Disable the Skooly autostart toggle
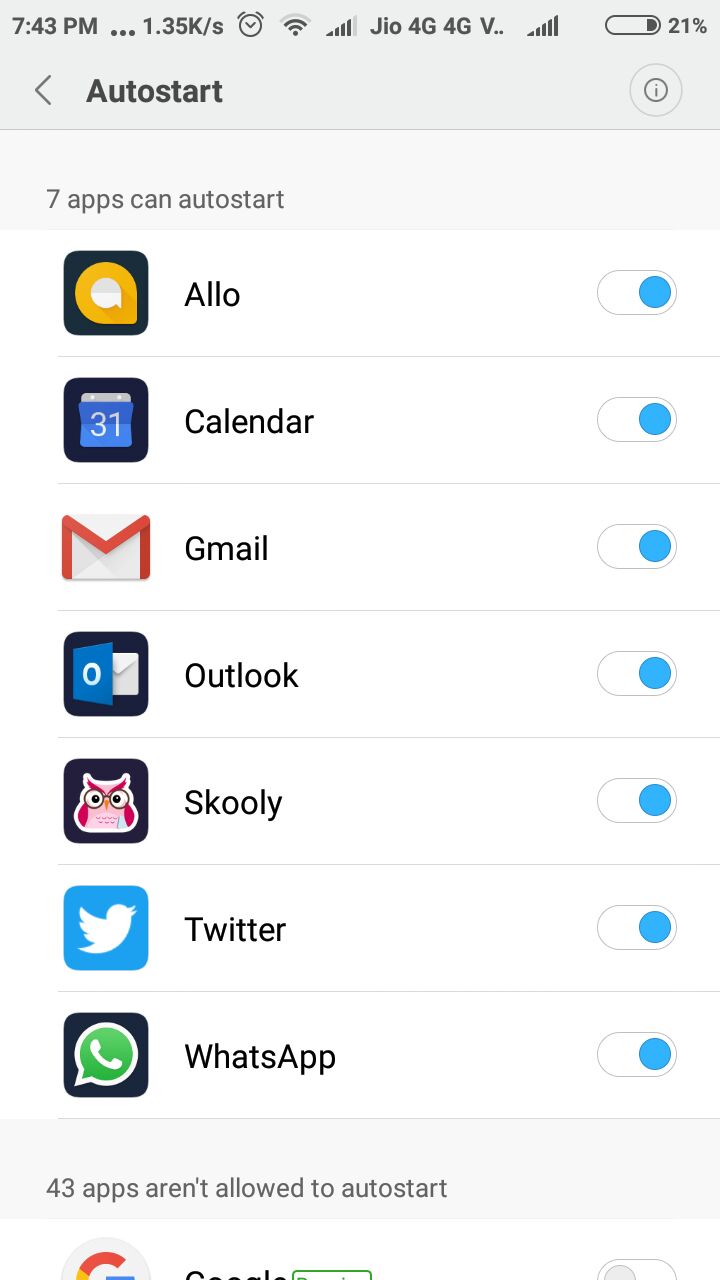The image size is (720, 1280). 637,801
